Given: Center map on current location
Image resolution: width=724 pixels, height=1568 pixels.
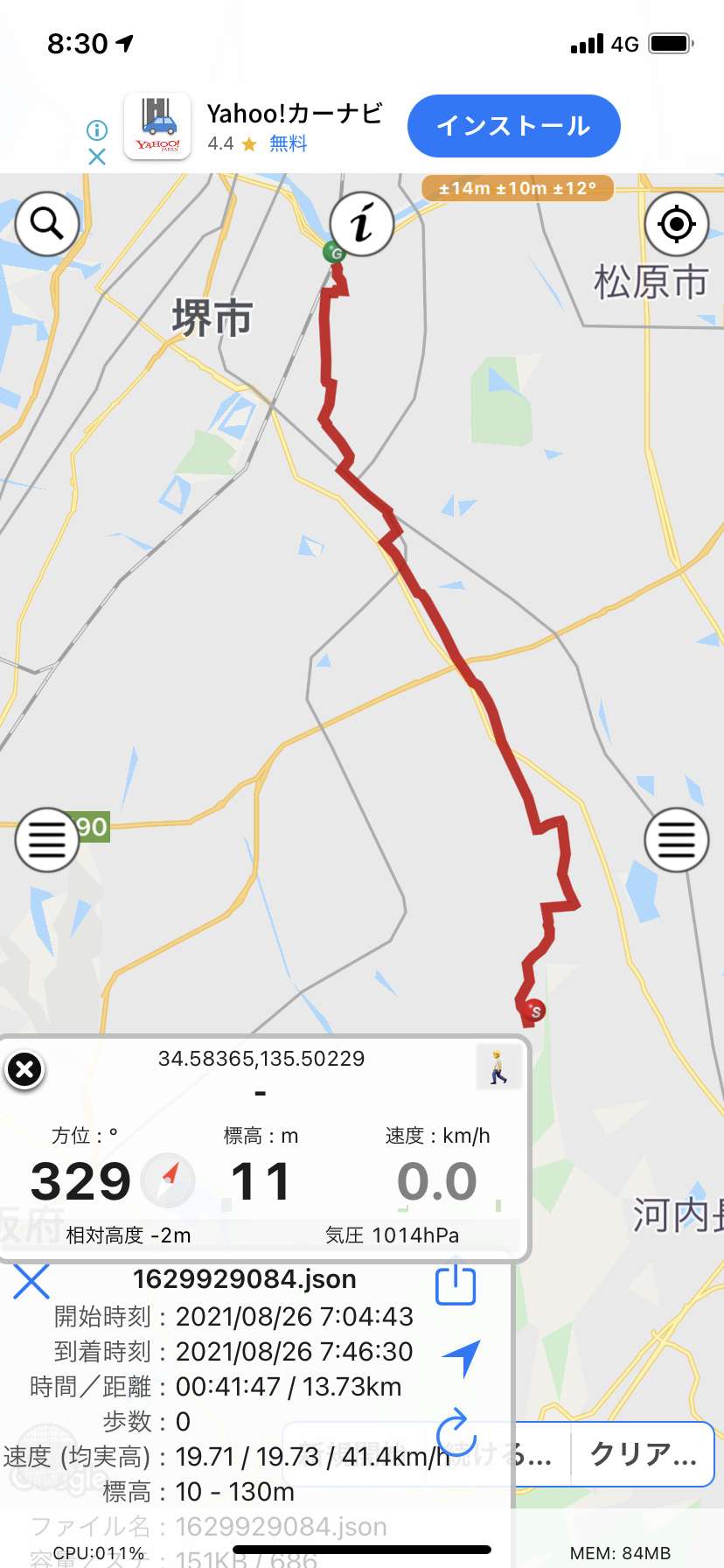Looking at the screenshot, I should click(676, 224).
